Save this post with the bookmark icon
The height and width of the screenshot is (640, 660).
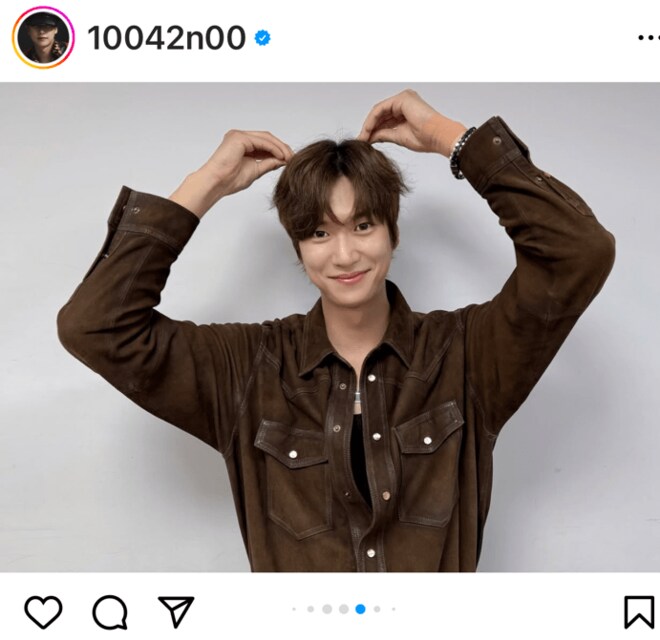point(638,611)
